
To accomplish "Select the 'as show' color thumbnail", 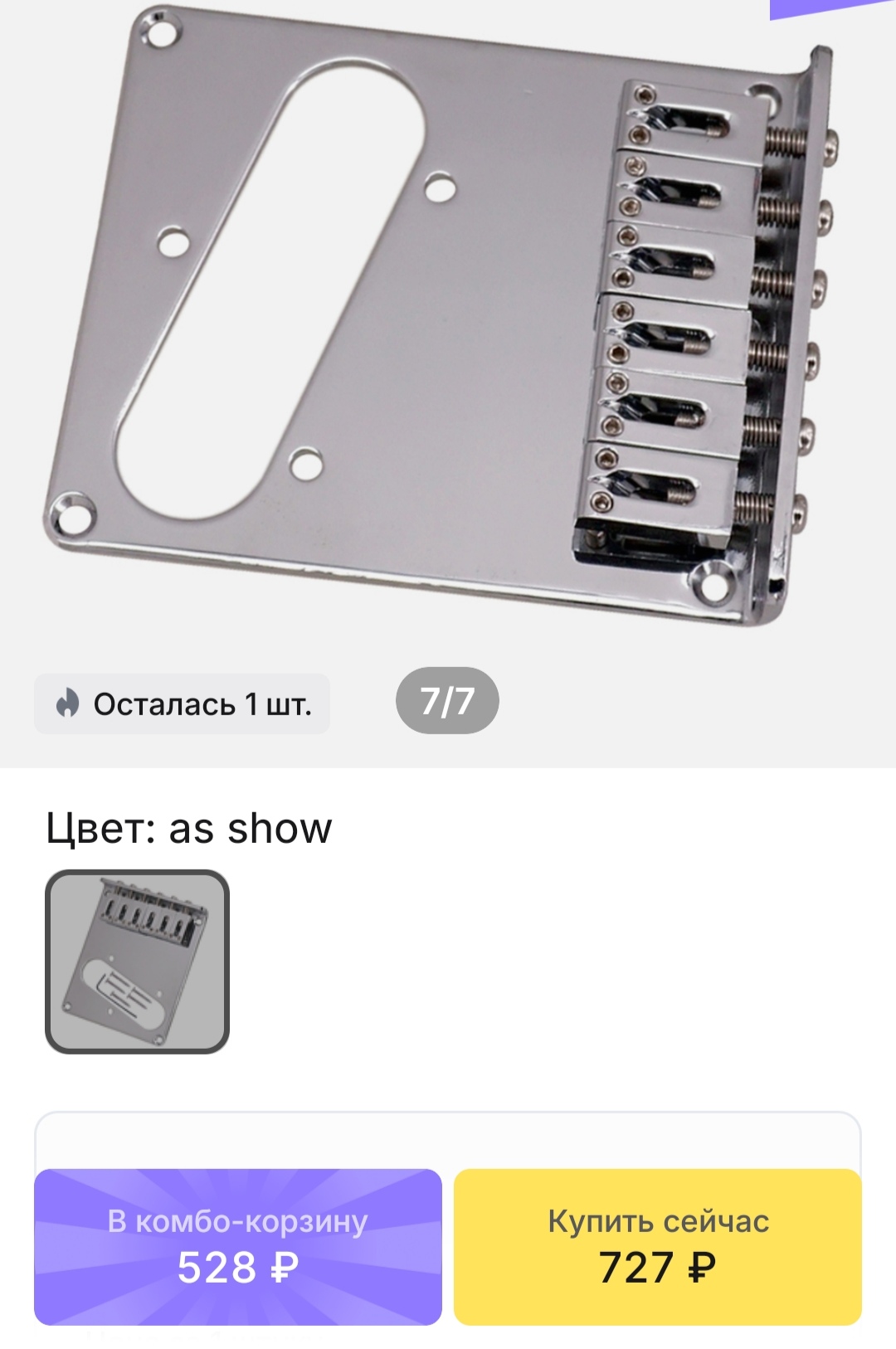I will click(x=137, y=962).
